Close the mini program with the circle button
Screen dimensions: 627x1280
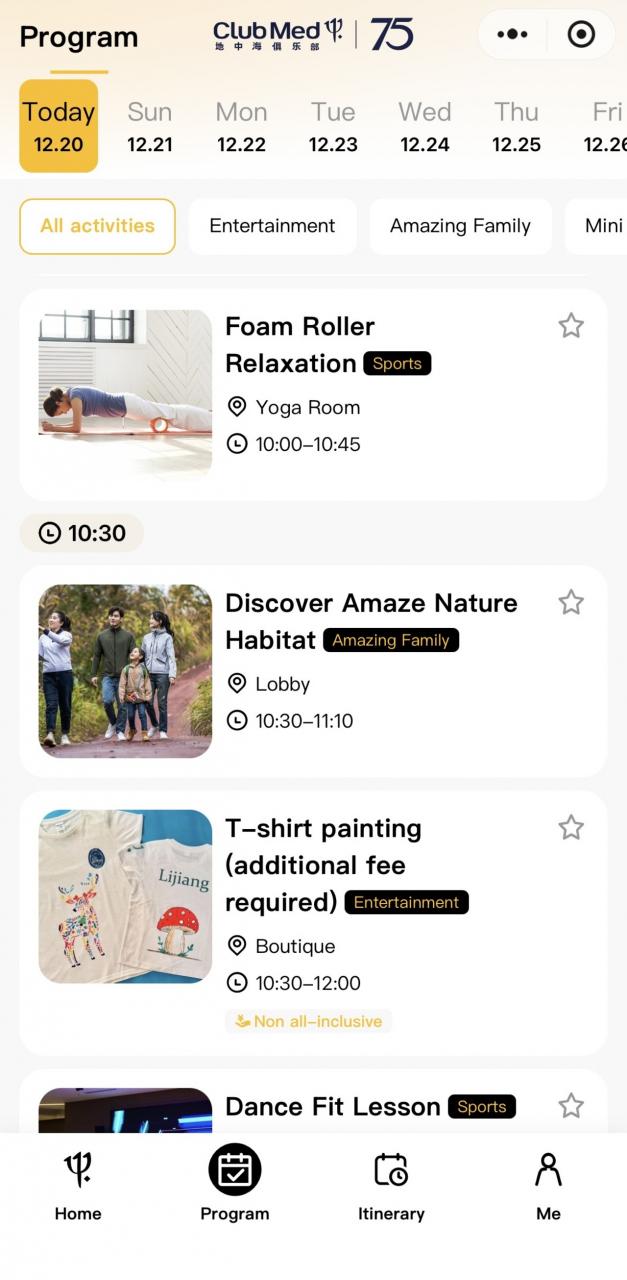[x=581, y=35]
